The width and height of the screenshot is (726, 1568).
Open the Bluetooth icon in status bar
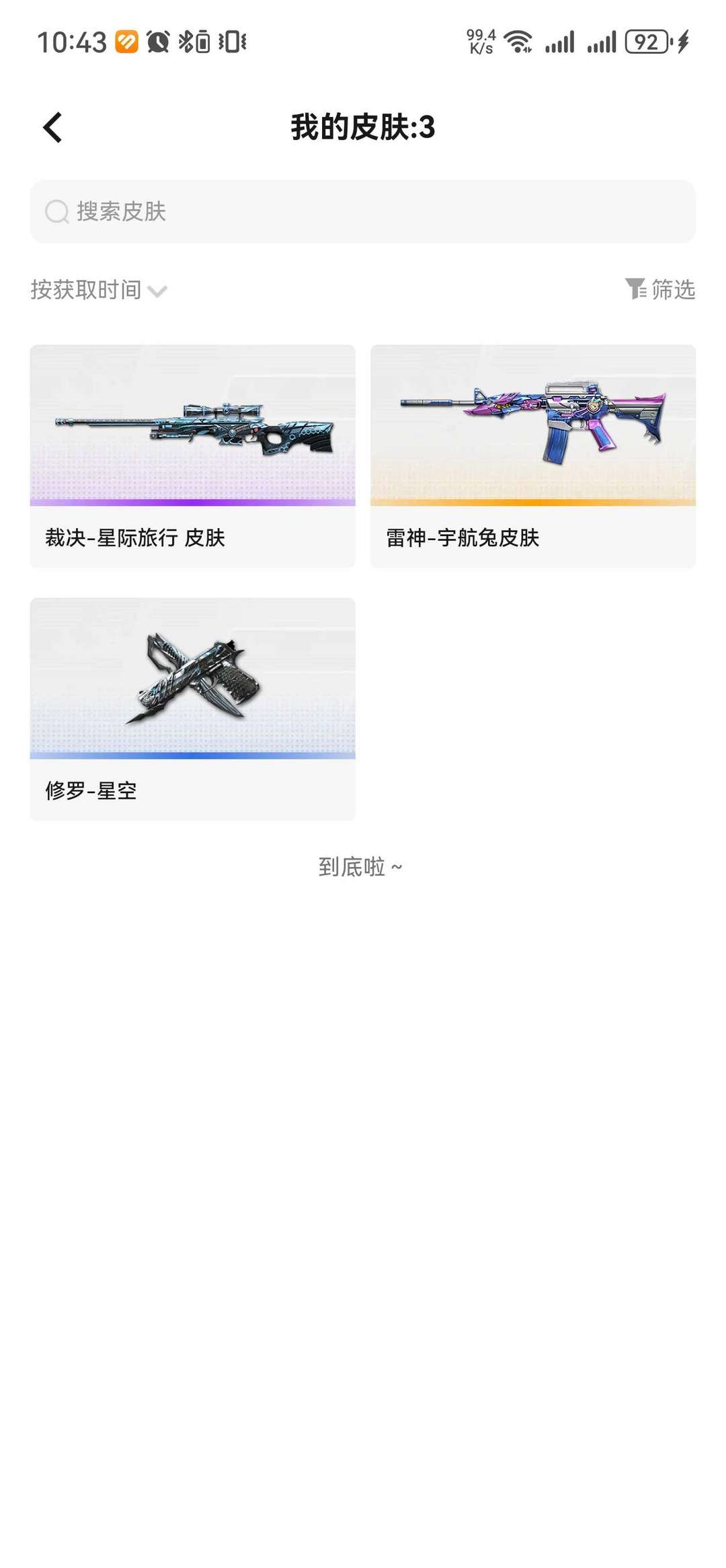[186, 42]
